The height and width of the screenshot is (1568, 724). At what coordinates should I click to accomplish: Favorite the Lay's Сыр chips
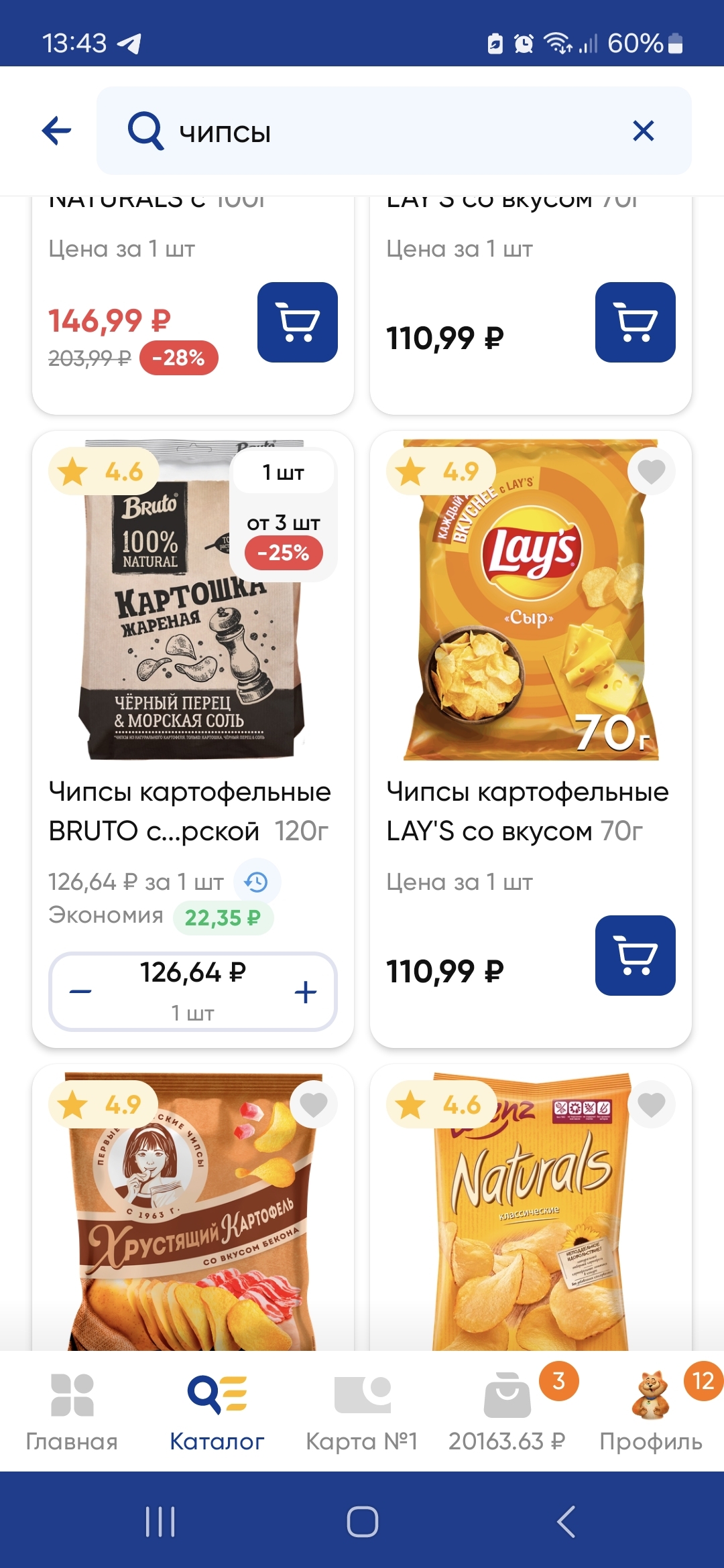click(x=651, y=471)
